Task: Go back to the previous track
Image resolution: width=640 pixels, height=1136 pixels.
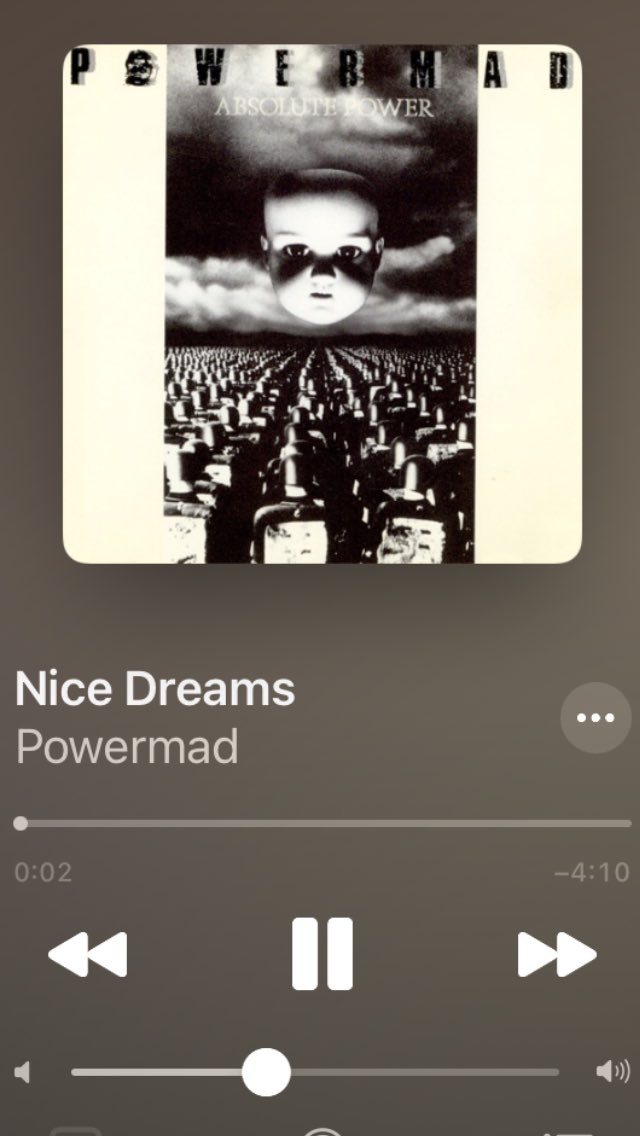Action: [x=88, y=954]
